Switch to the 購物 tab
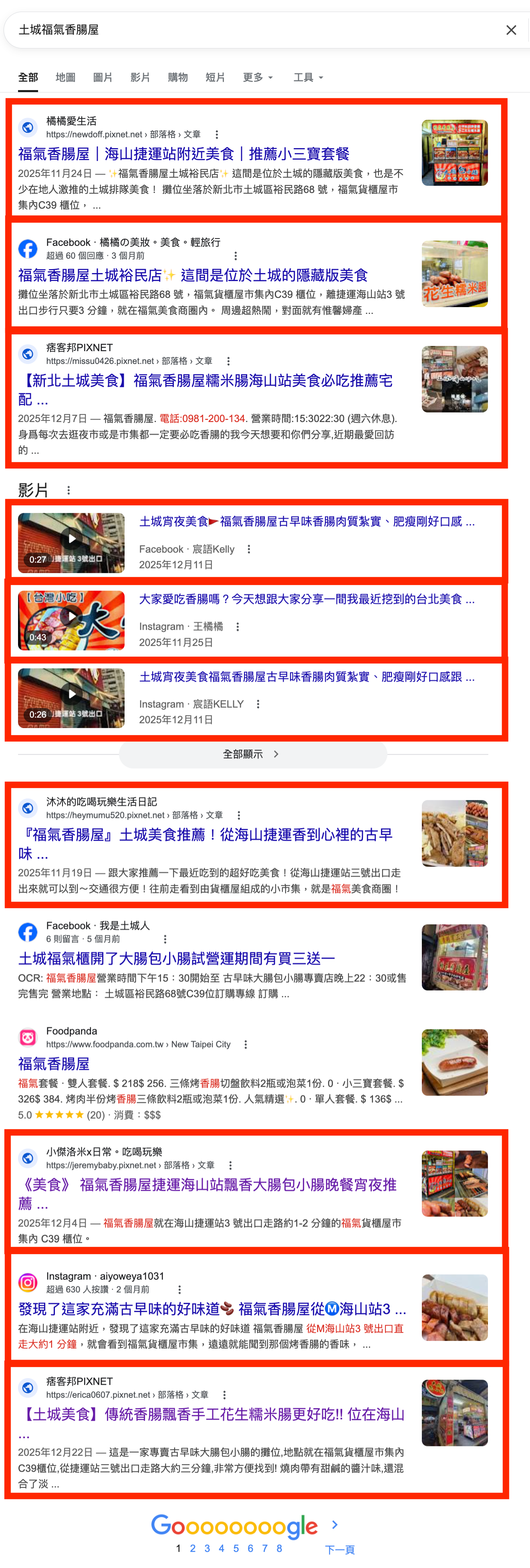 click(177, 77)
